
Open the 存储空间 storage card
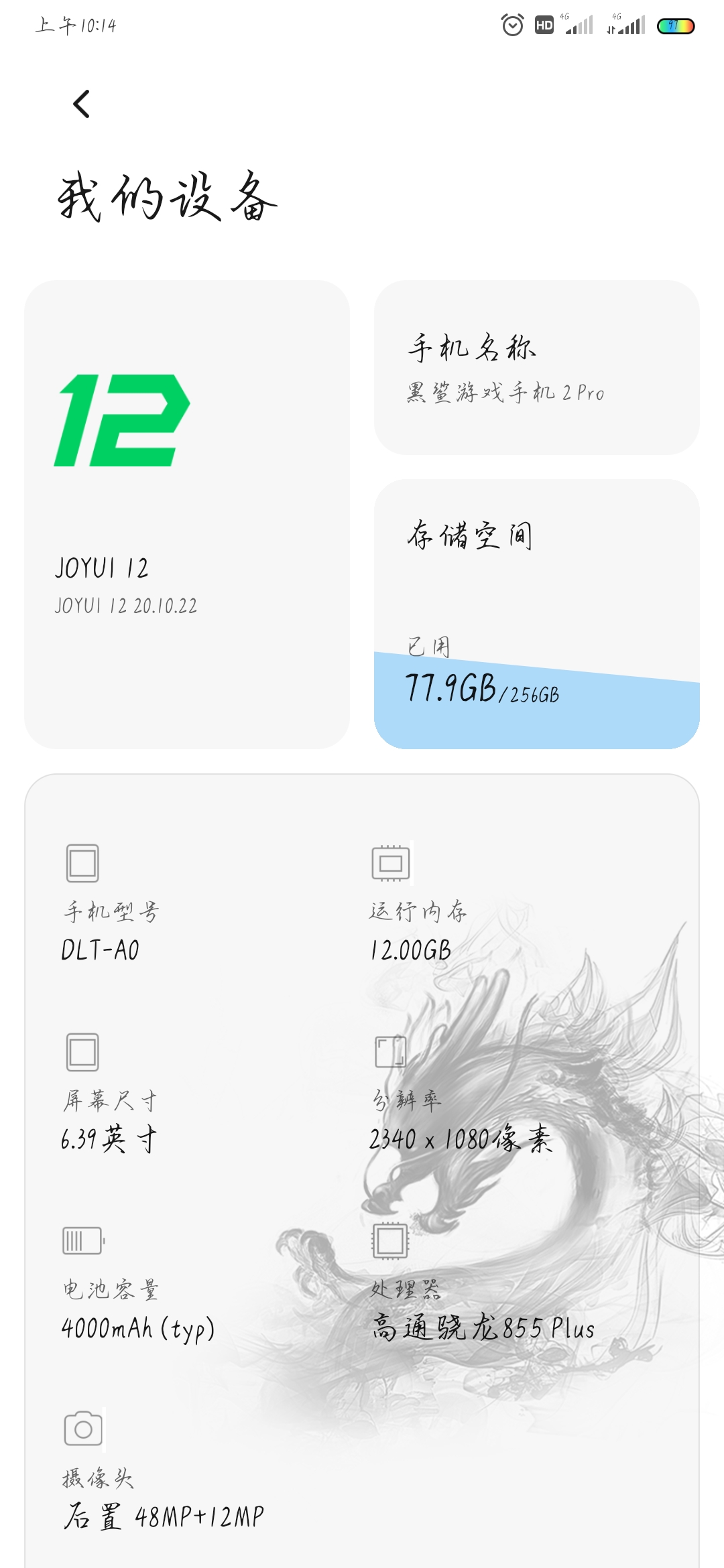[536, 614]
